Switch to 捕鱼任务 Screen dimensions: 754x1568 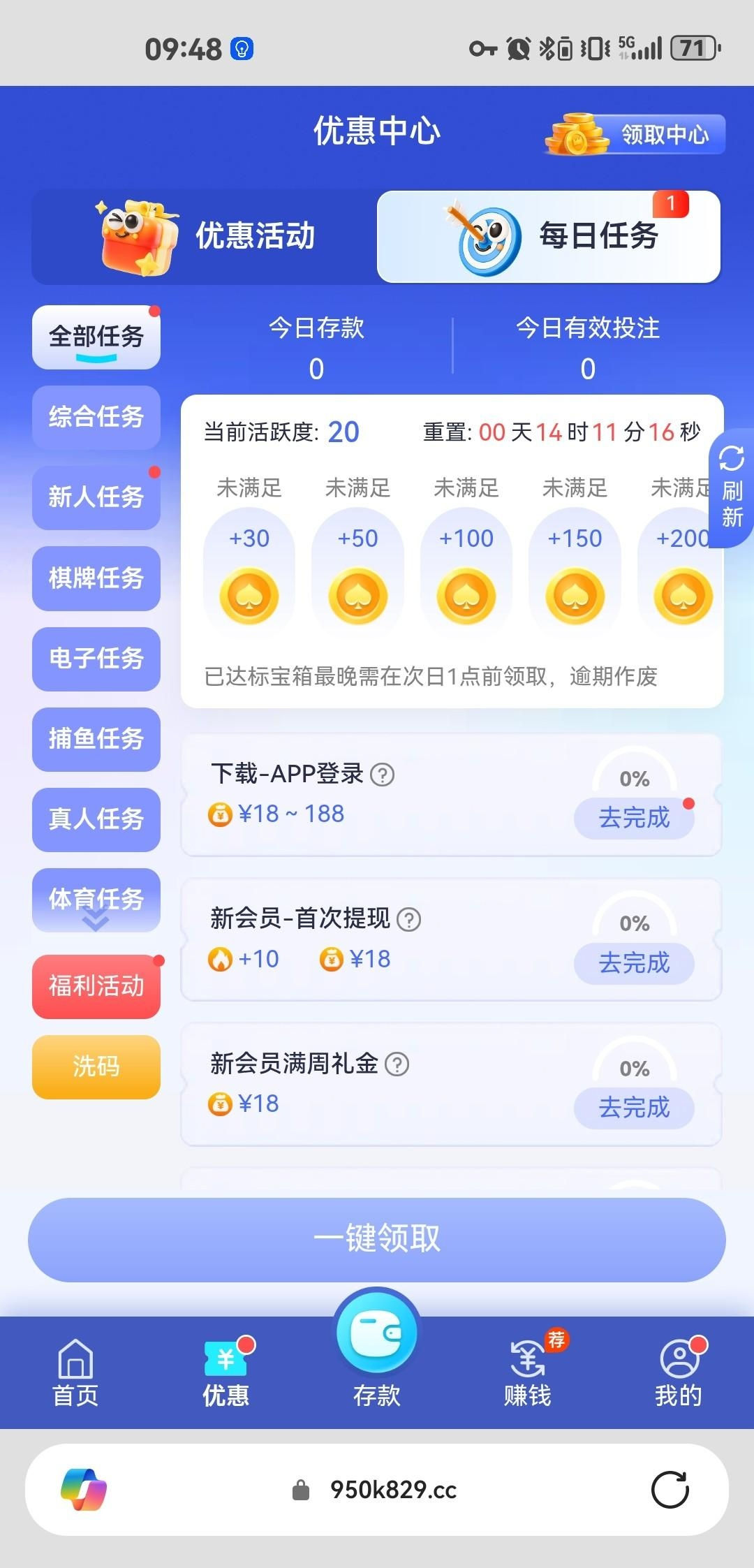click(96, 739)
